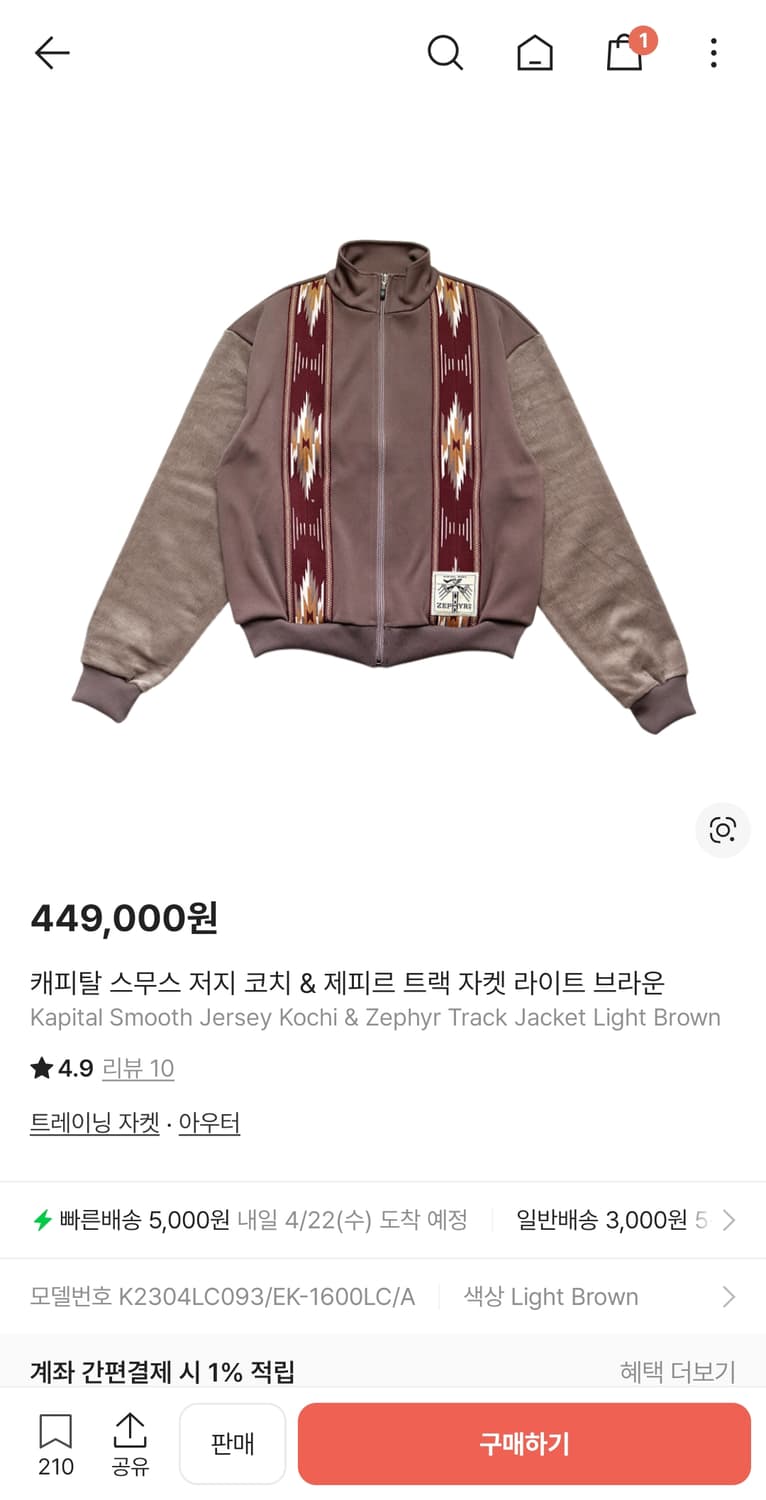Screen dimensions: 766x1500
Task: Tap the 구매하기 purchase button
Action: 523,1443
